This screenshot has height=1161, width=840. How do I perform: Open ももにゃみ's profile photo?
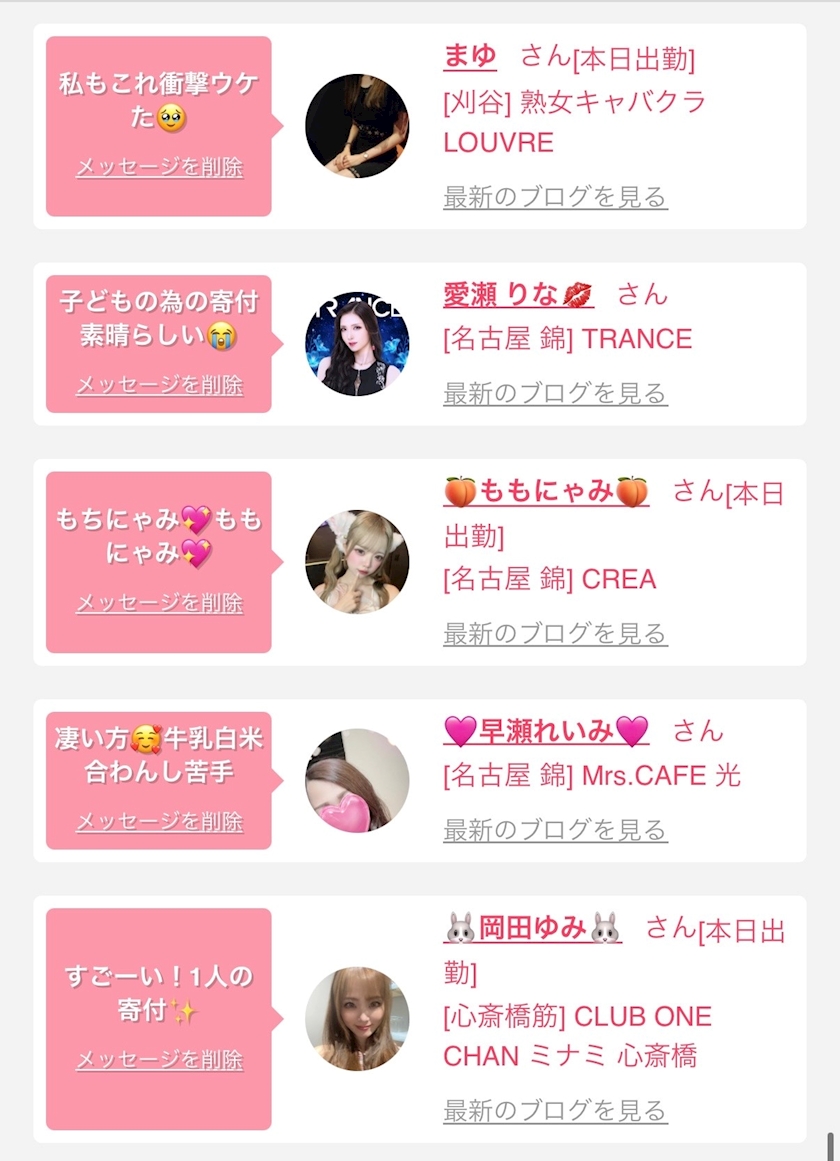point(357,561)
